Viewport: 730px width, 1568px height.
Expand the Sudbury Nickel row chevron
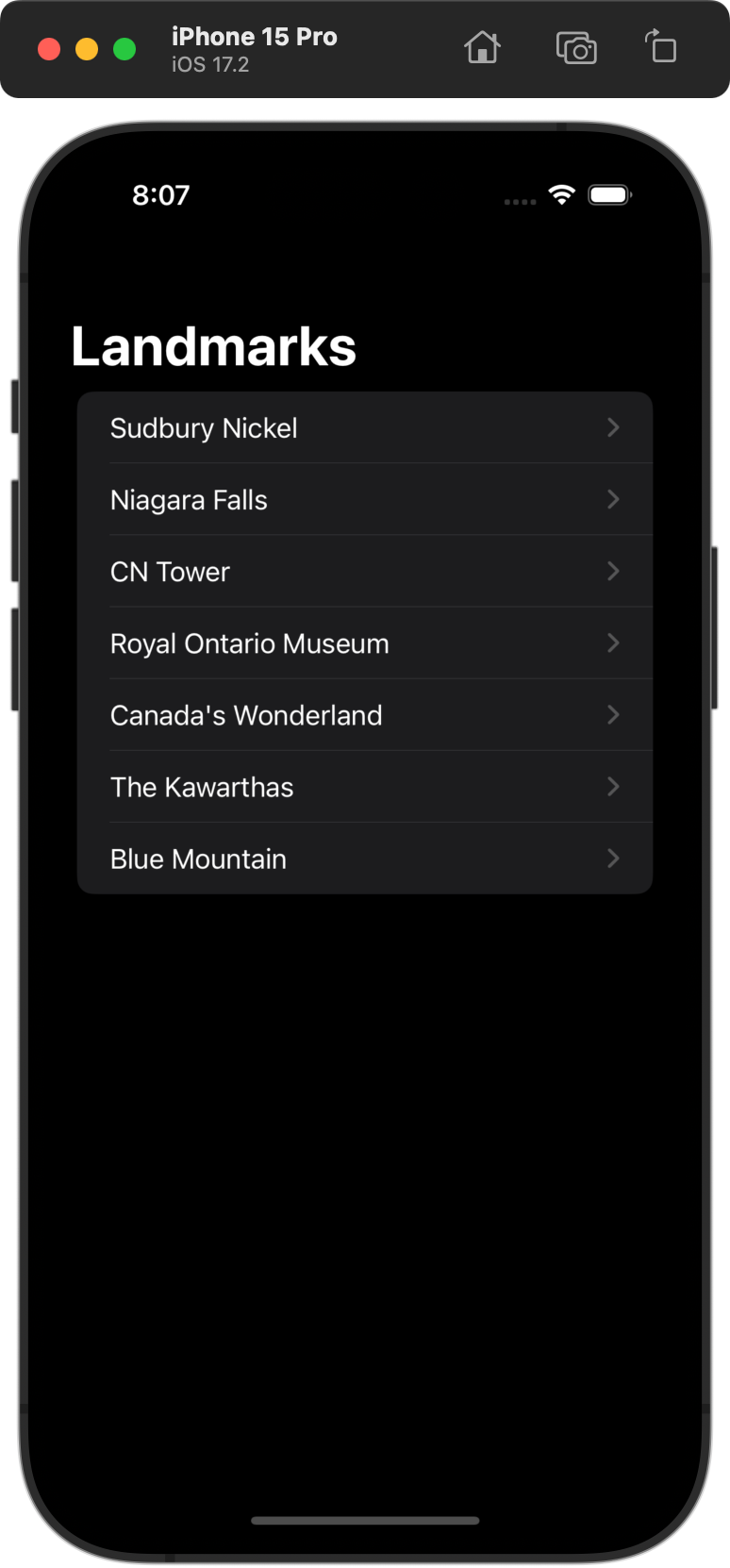click(613, 427)
